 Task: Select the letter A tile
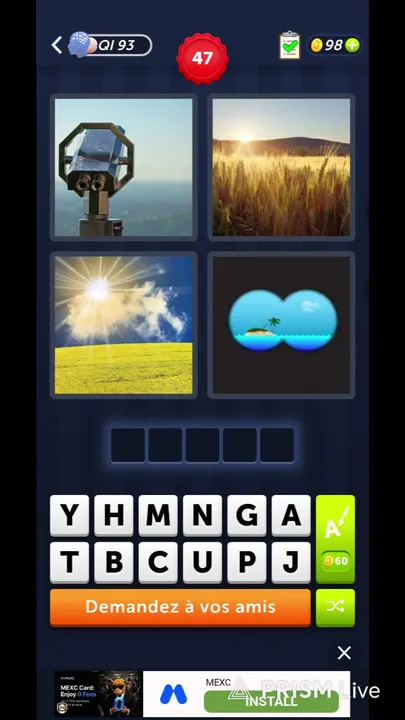coord(291,516)
